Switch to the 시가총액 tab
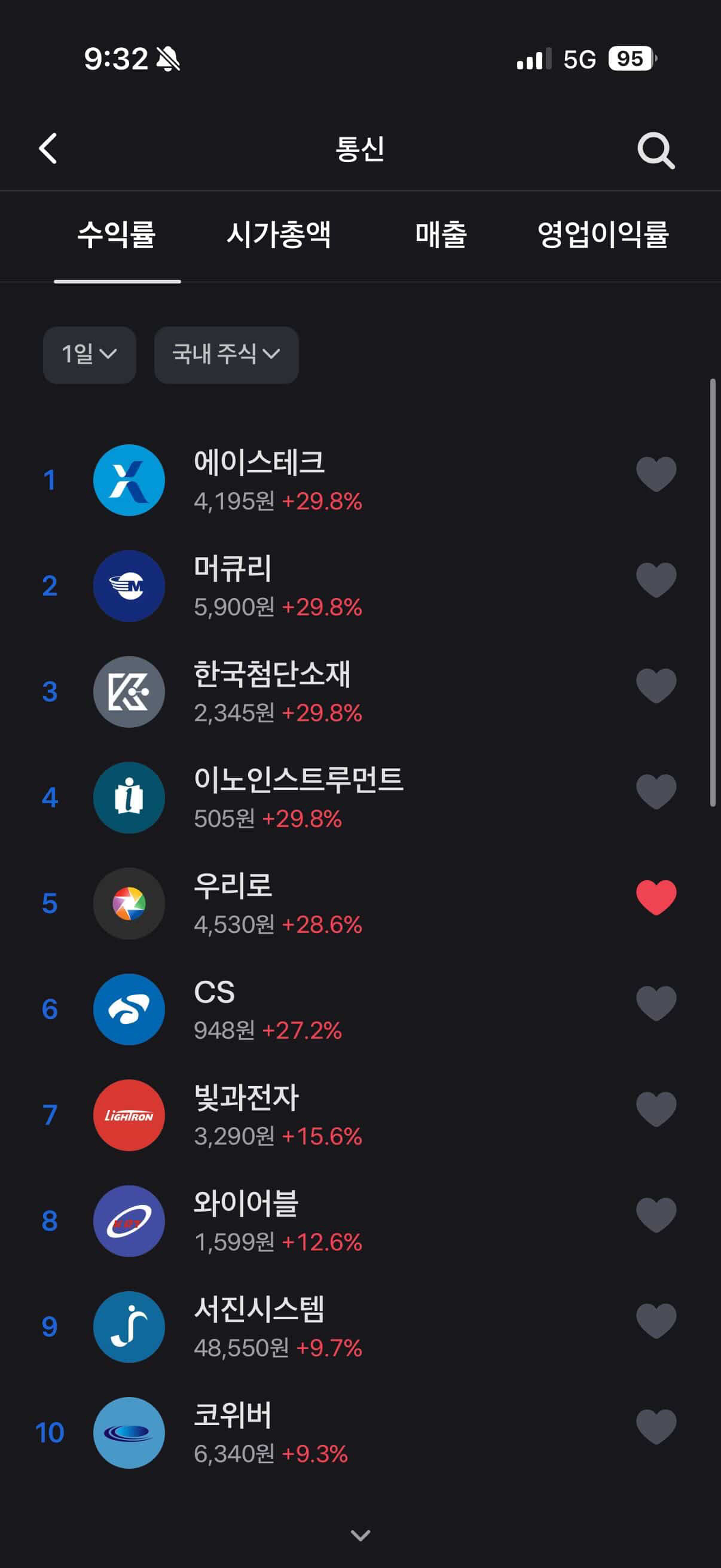721x1568 pixels. (x=279, y=235)
